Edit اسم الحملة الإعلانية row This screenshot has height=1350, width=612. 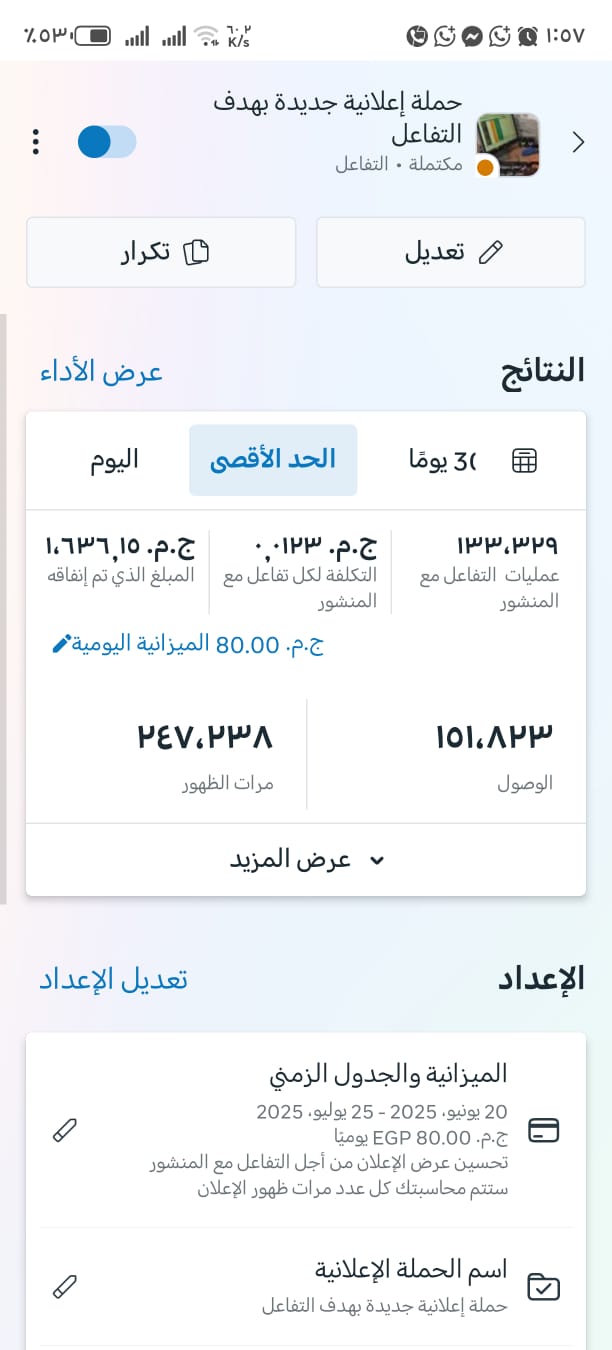coord(64,1286)
